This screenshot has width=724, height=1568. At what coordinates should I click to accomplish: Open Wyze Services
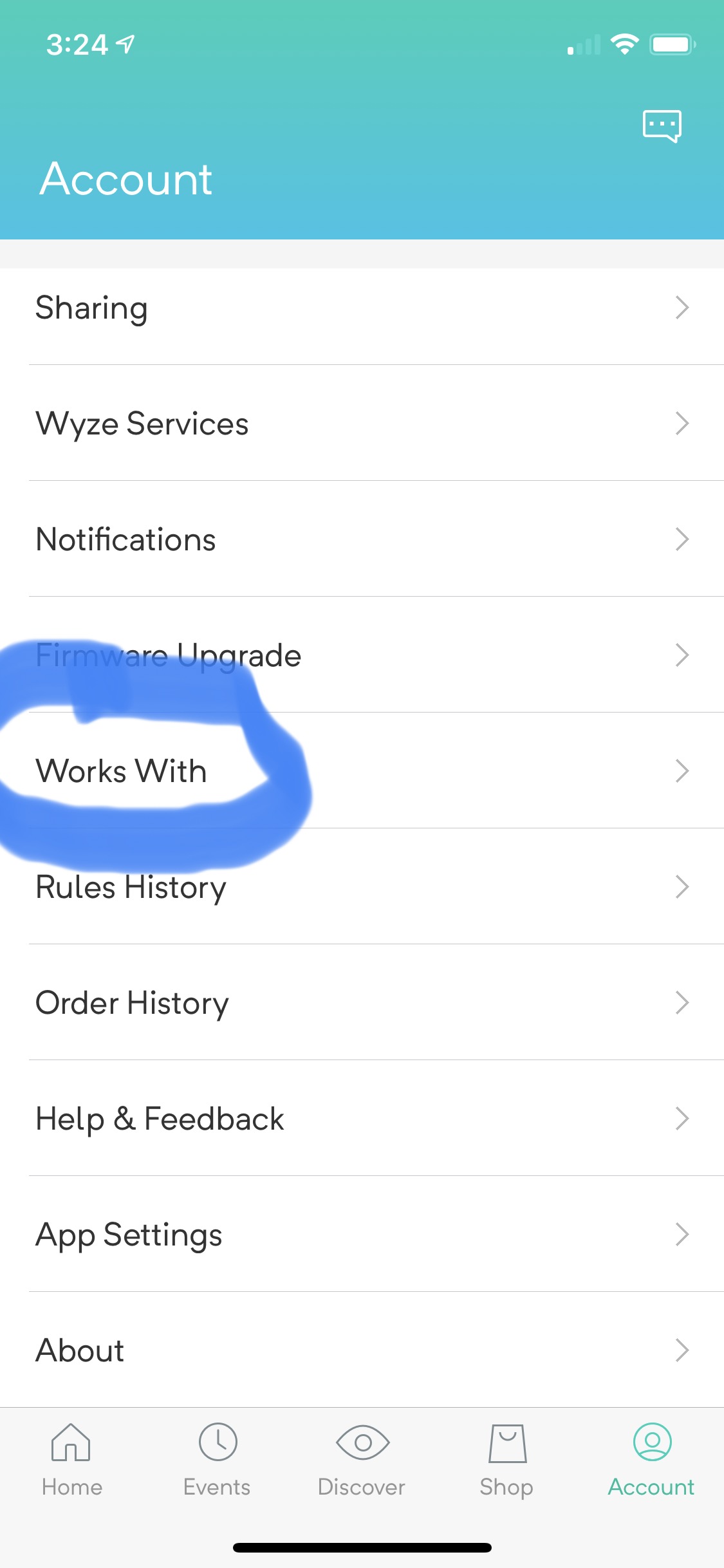pos(362,424)
